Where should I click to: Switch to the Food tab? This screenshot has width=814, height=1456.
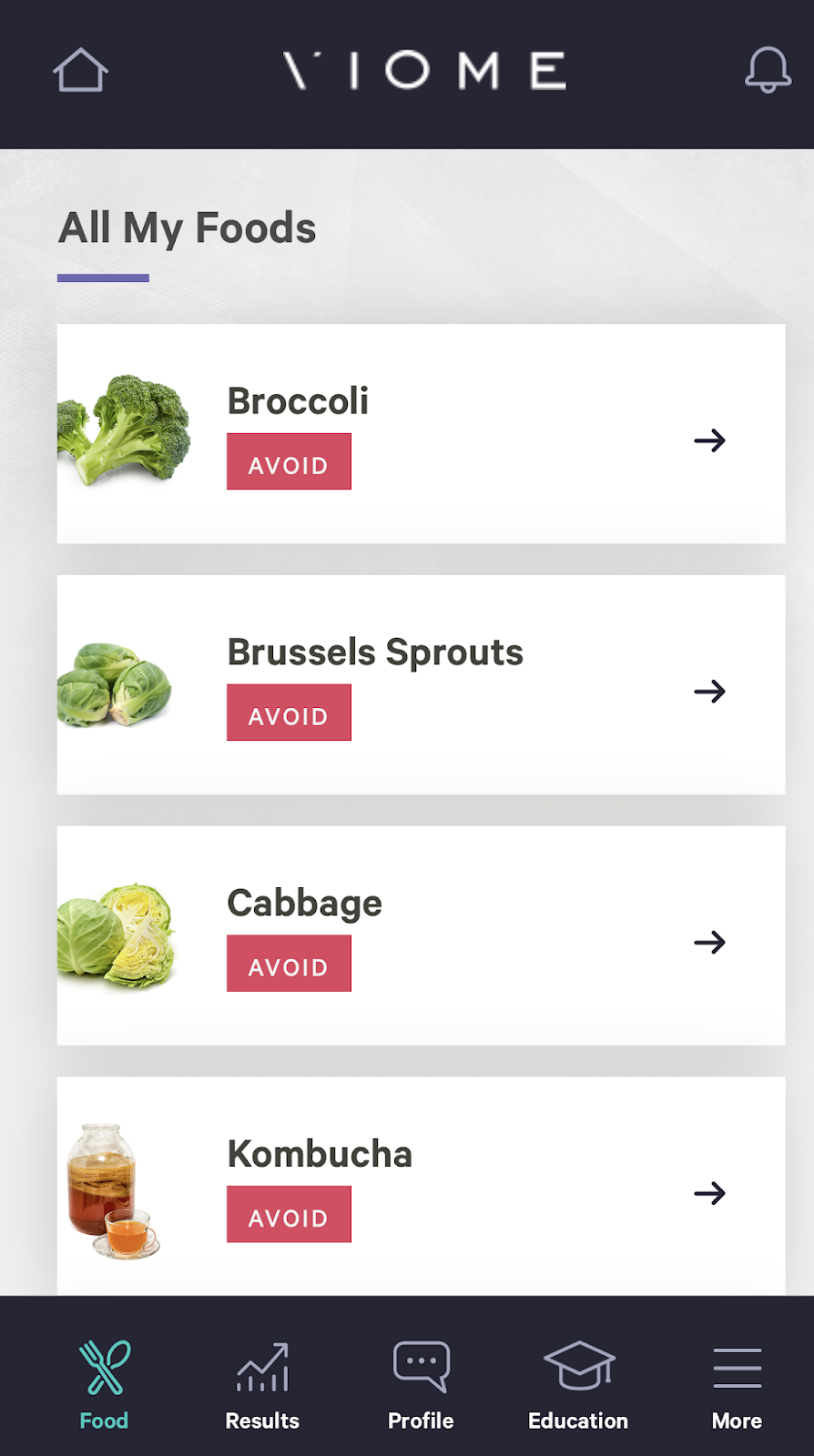coord(105,1384)
